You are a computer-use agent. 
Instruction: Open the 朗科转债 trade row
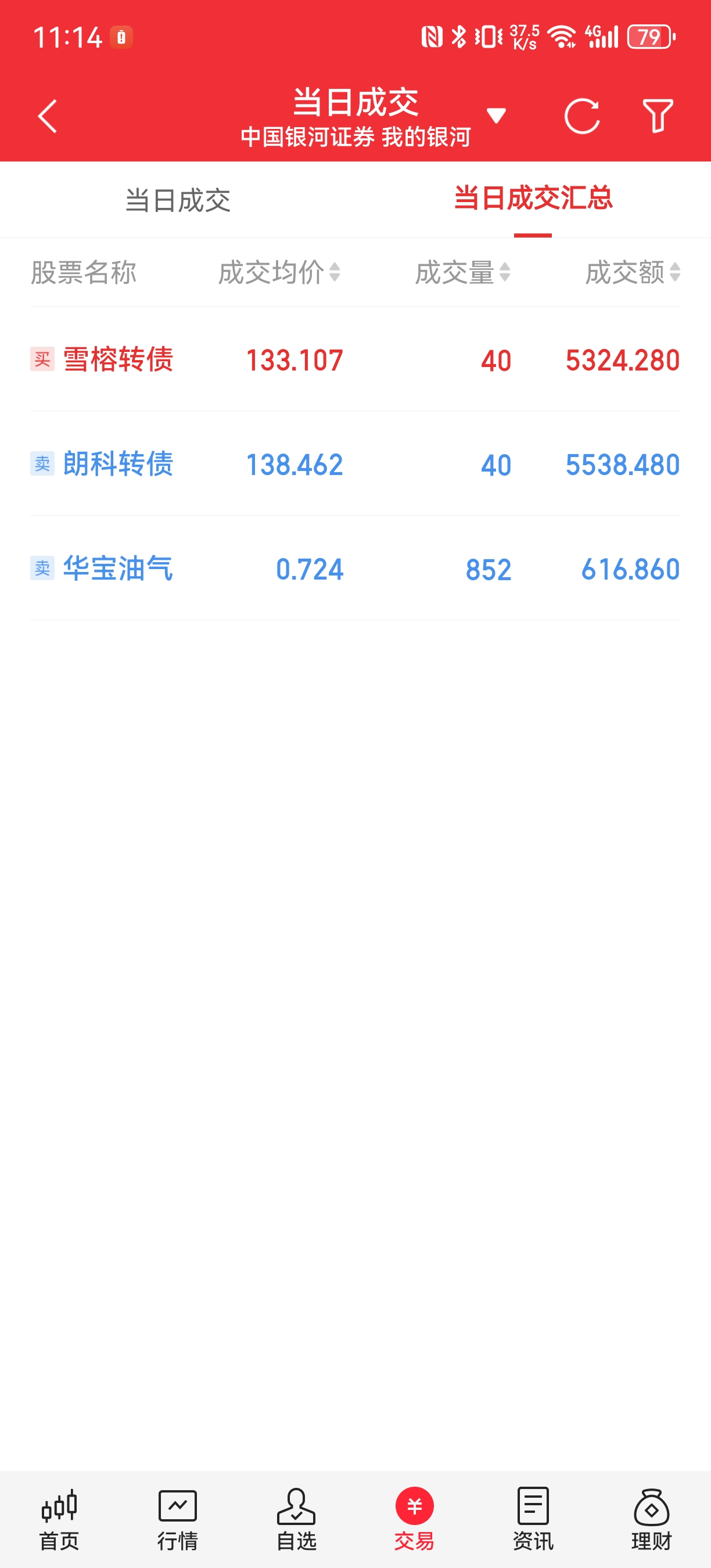coord(355,465)
